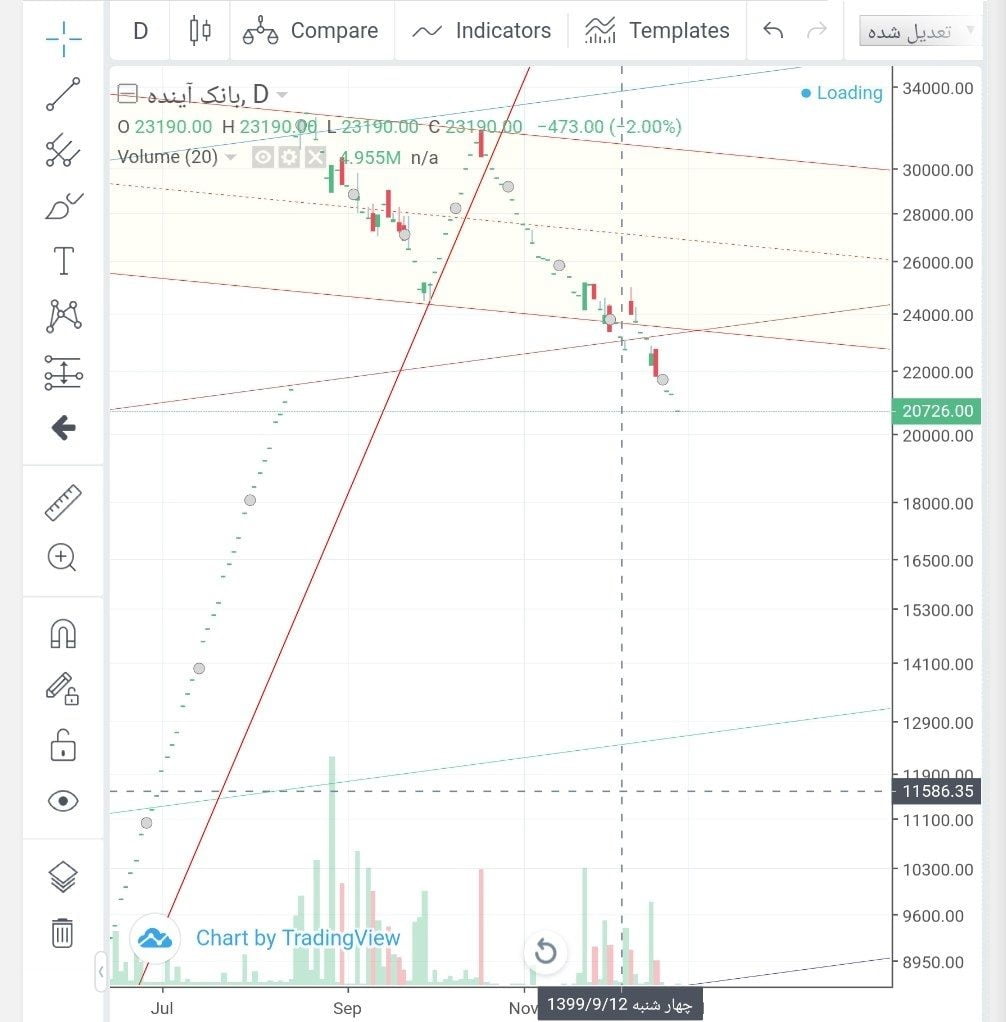Open the Compare symbols button
Screen dimensions: 1006x1022
point(312,30)
